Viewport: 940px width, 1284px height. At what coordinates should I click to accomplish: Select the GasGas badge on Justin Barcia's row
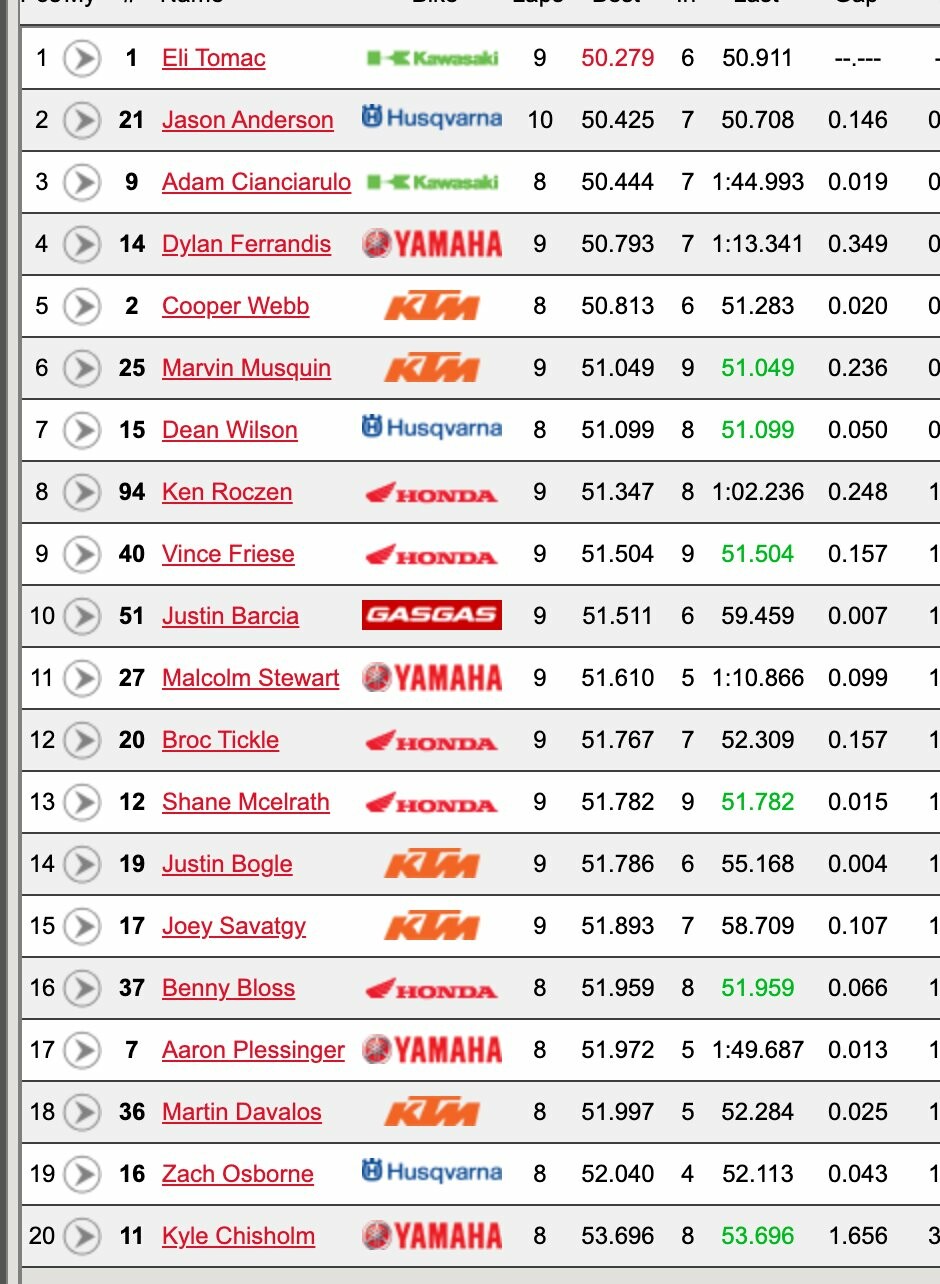coord(431,615)
